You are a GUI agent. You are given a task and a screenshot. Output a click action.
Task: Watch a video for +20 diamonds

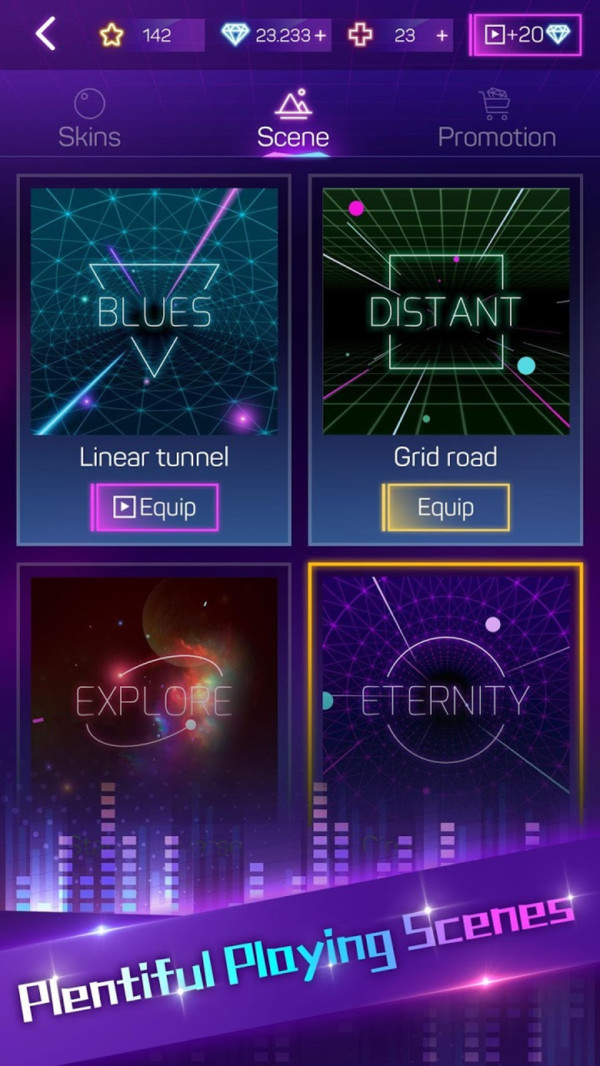tap(525, 35)
